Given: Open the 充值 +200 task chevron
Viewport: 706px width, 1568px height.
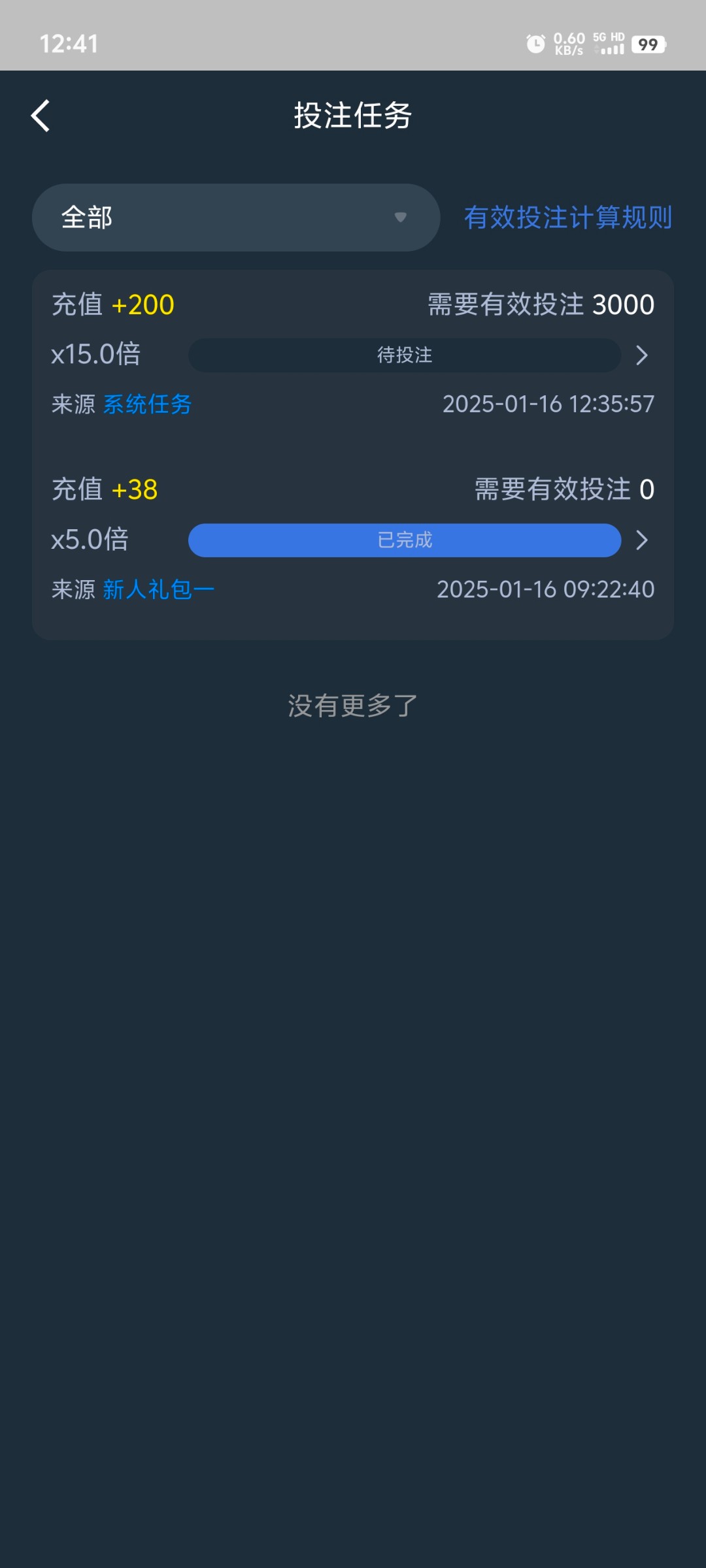Looking at the screenshot, I should coord(642,355).
